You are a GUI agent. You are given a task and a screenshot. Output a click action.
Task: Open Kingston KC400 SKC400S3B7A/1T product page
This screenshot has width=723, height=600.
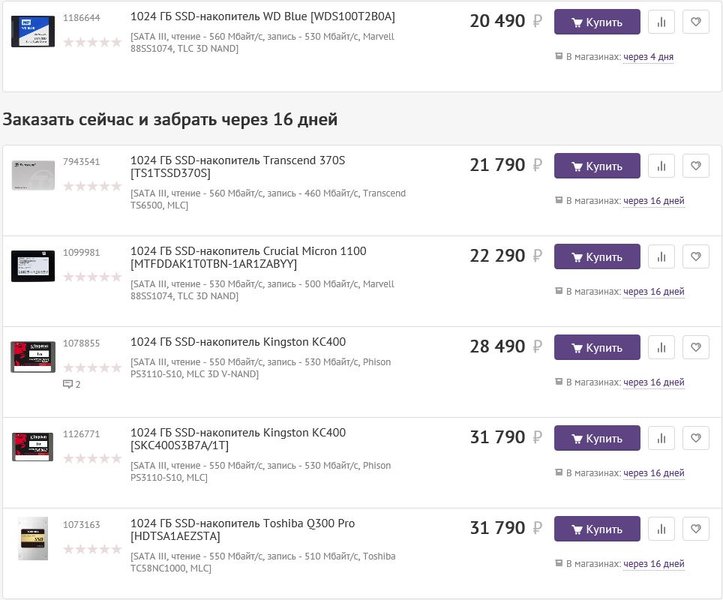click(x=238, y=433)
